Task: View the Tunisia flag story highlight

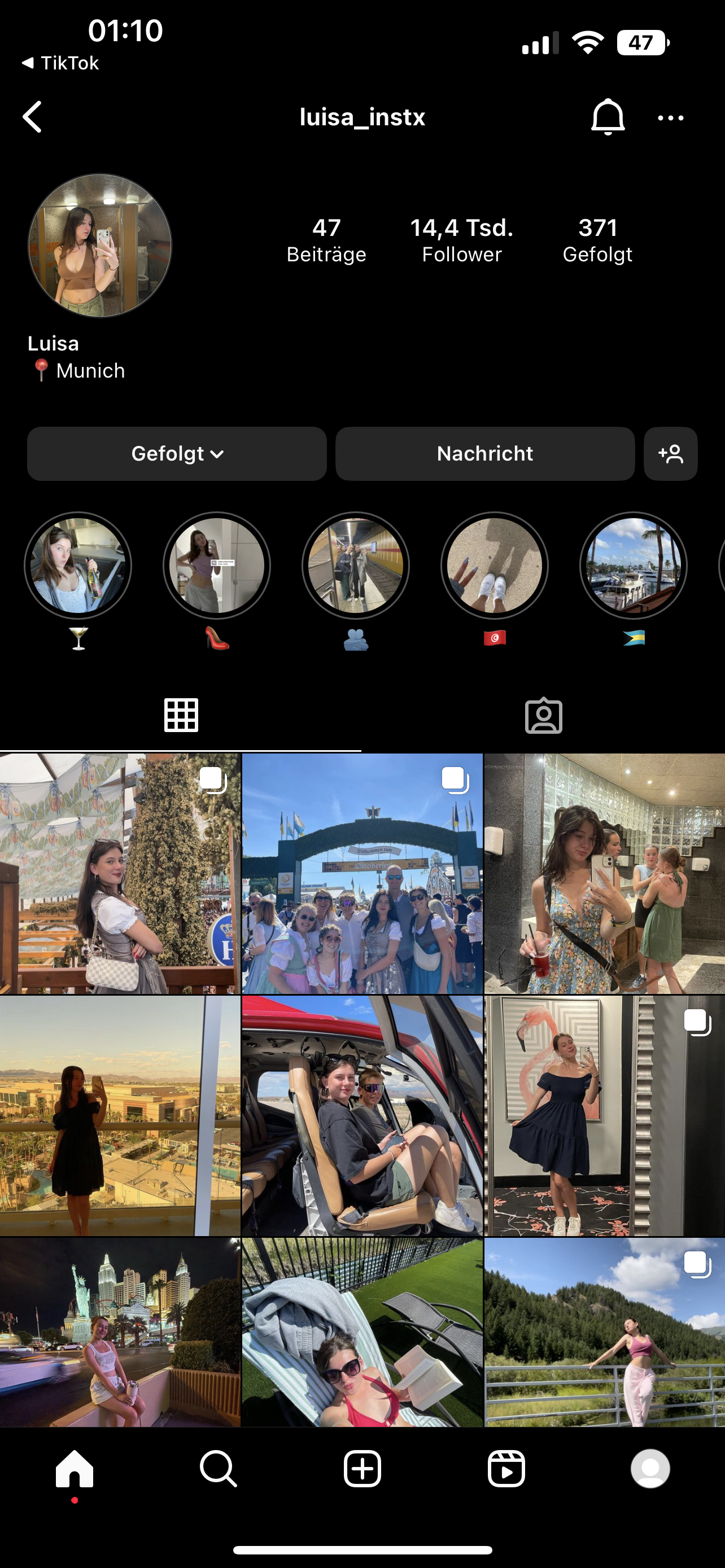Action: [494, 566]
